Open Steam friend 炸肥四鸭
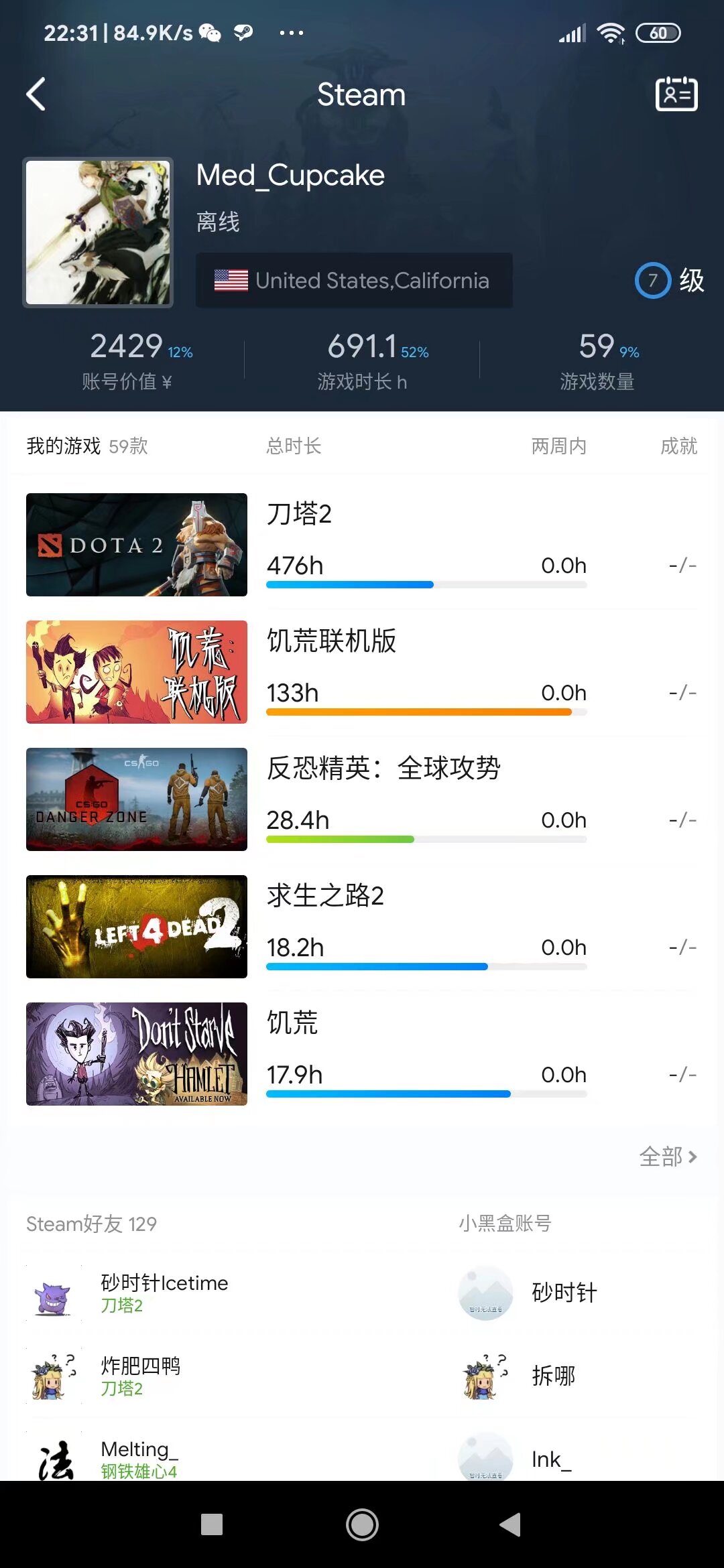724x1568 pixels. point(141,1376)
